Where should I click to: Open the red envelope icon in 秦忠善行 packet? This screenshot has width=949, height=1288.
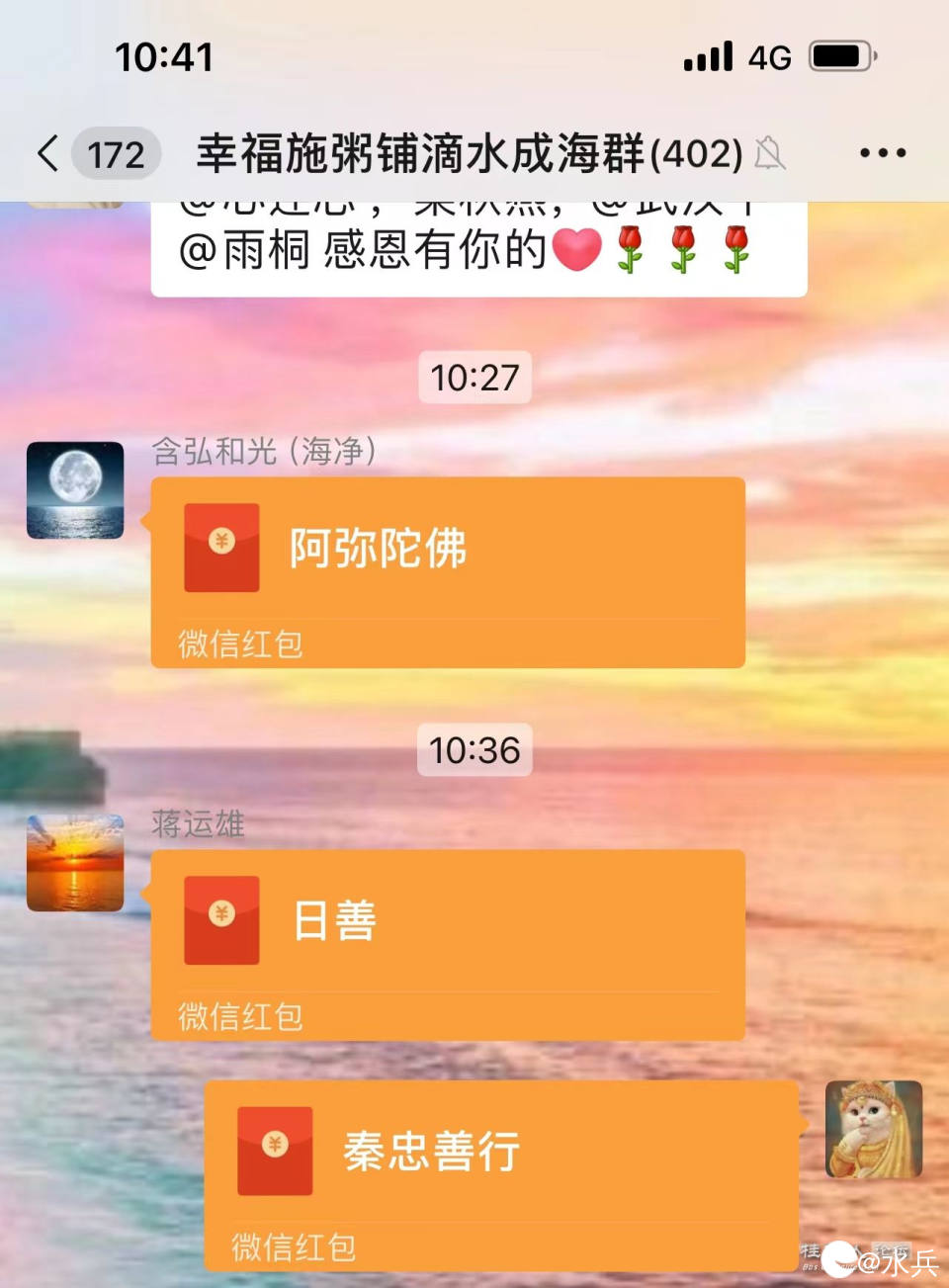coord(275,1150)
